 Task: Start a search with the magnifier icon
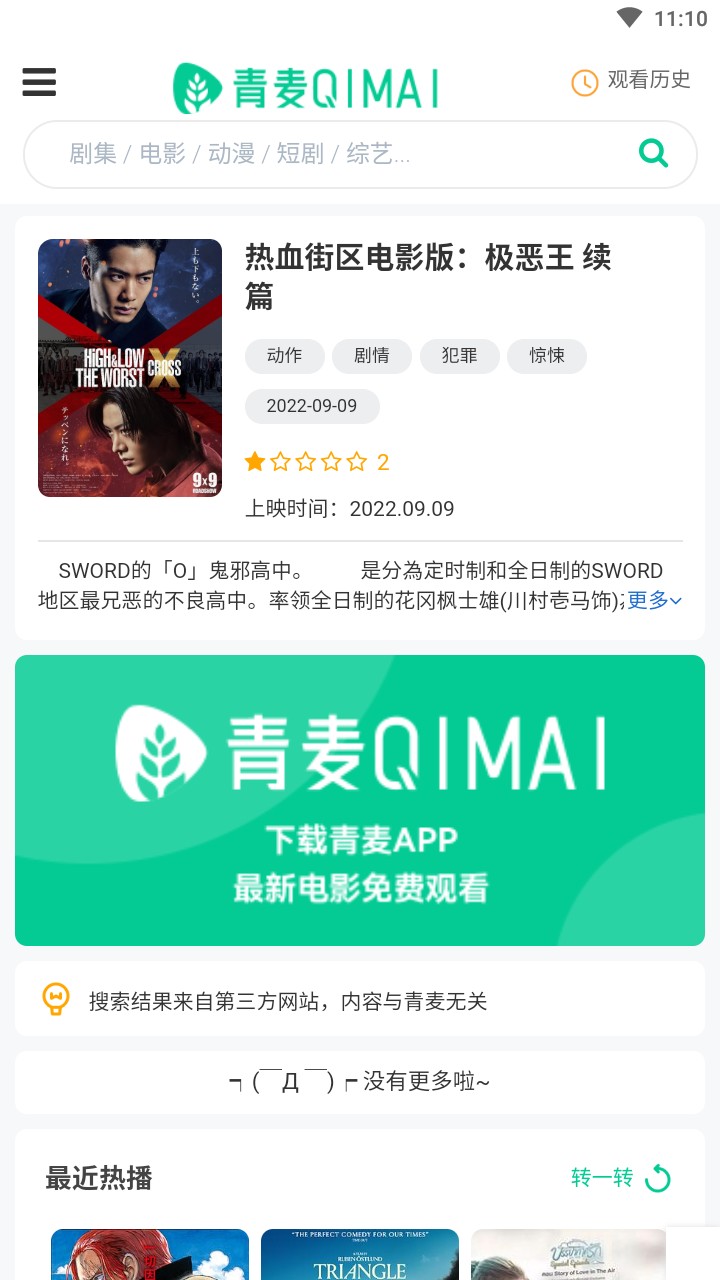click(x=653, y=153)
